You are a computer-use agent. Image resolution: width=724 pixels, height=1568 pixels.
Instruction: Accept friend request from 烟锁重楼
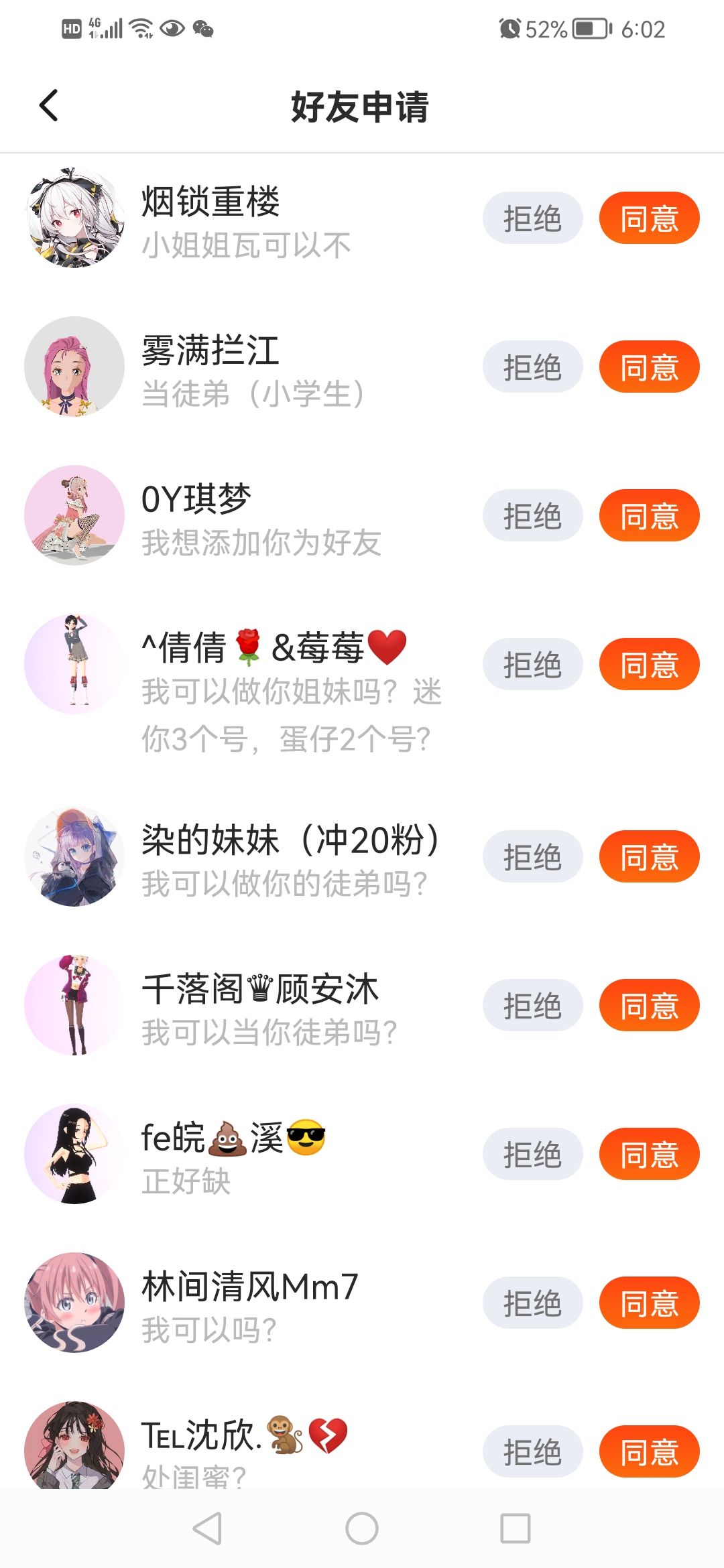click(x=649, y=218)
